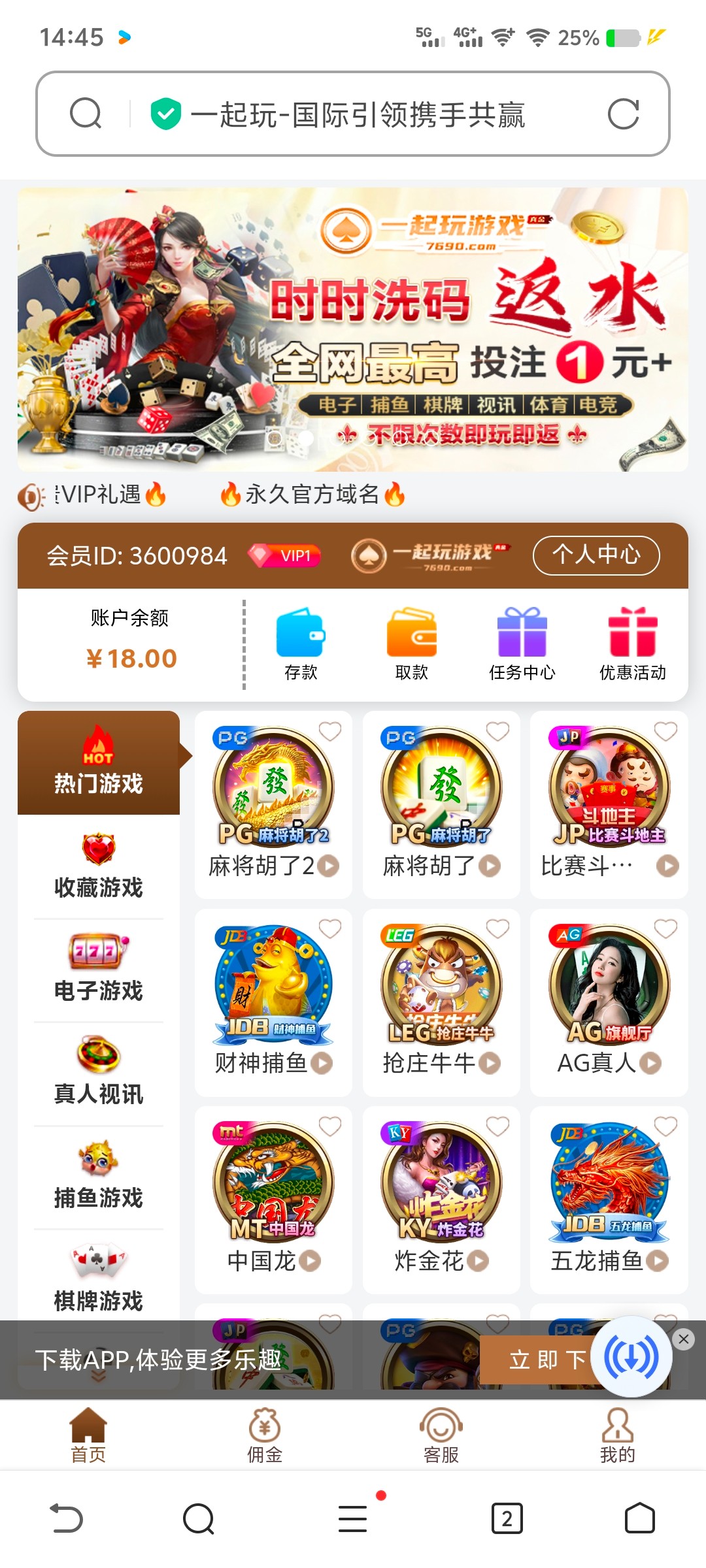Go to 我的 tab
Screen dimensions: 706x1568
(618, 1436)
